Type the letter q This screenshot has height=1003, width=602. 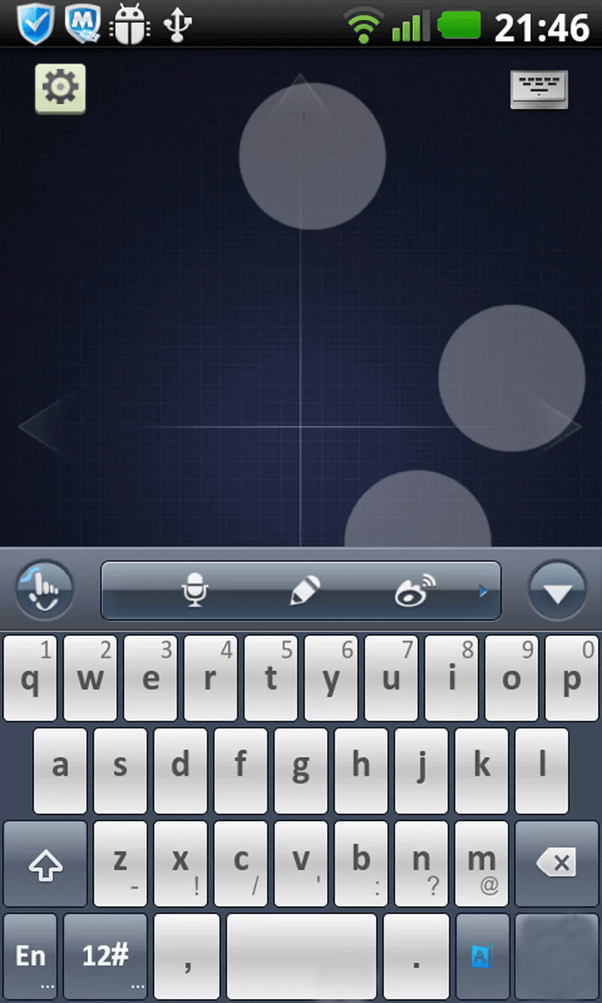[31, 677]
